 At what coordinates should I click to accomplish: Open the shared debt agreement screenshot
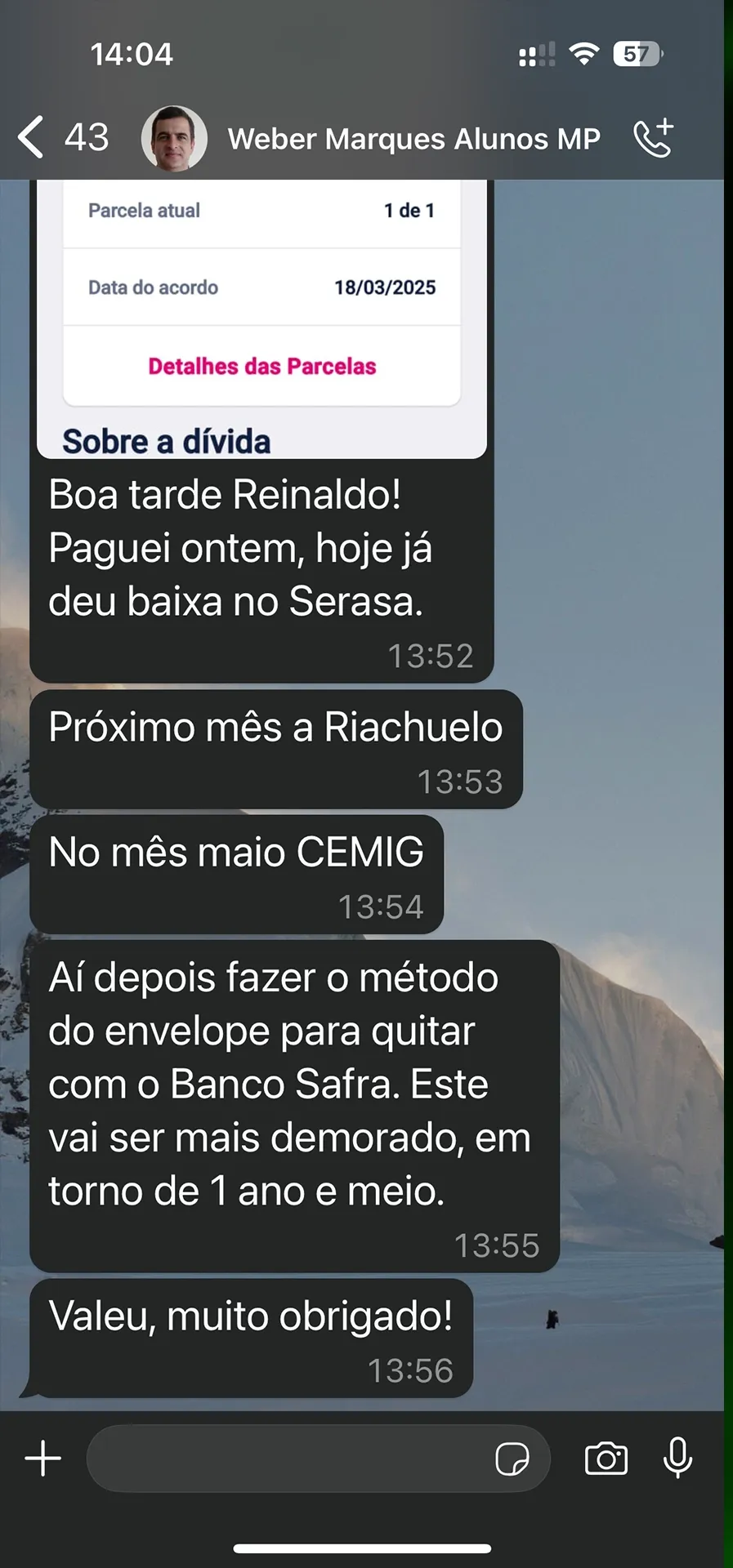click(261, 318)
